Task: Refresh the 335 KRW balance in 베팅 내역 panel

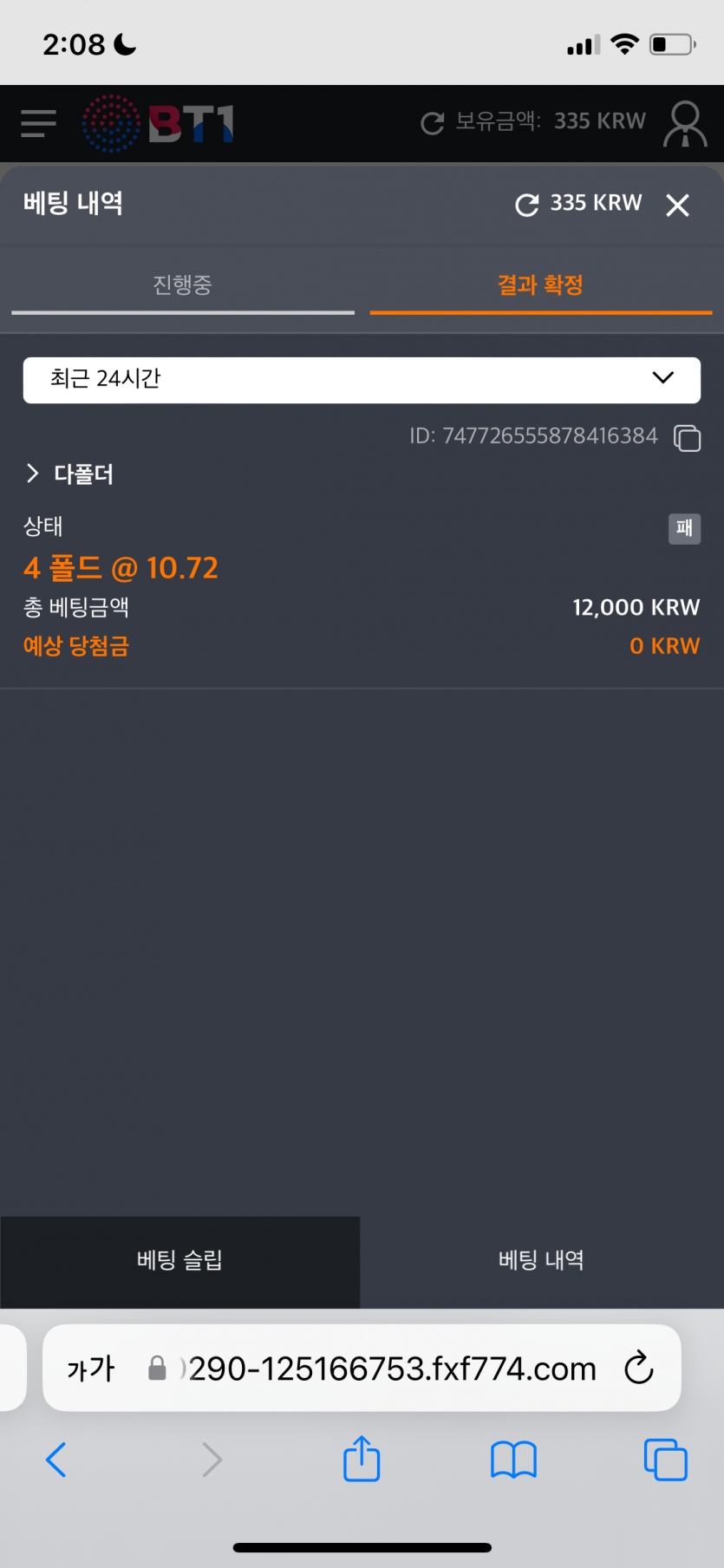Action: point(526,205)
